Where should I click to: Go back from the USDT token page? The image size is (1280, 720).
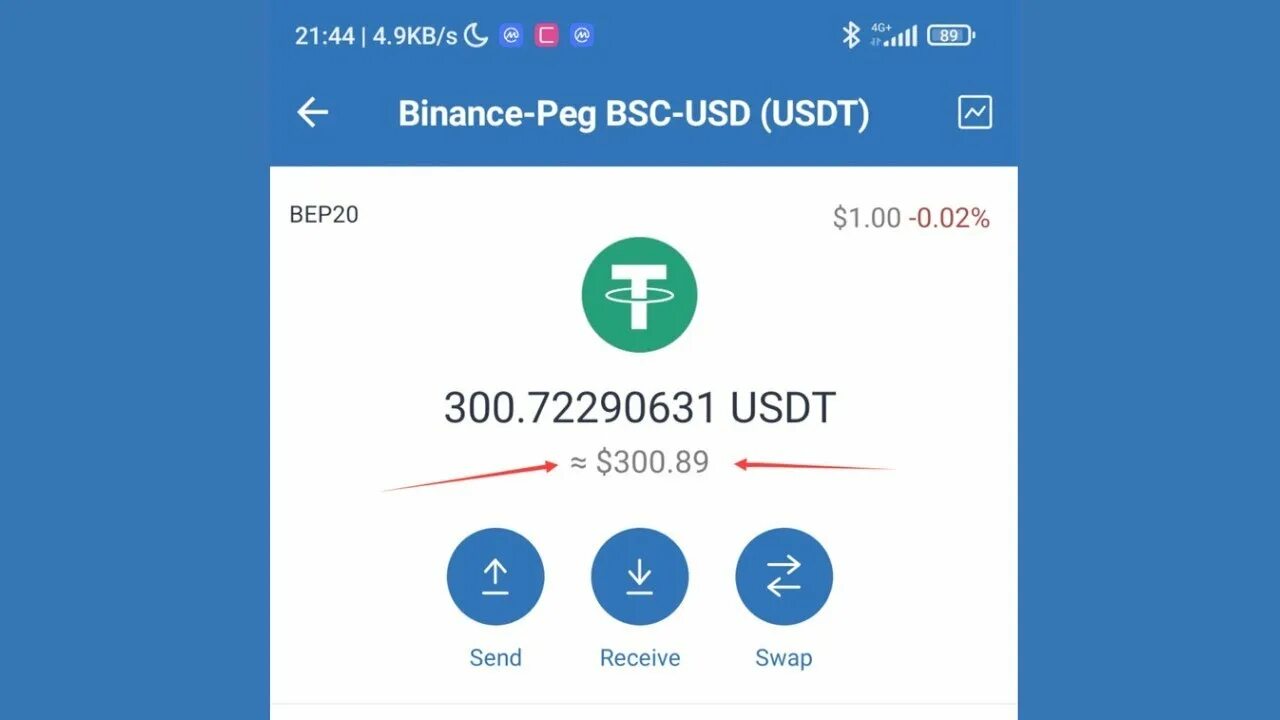pos(313,113)
